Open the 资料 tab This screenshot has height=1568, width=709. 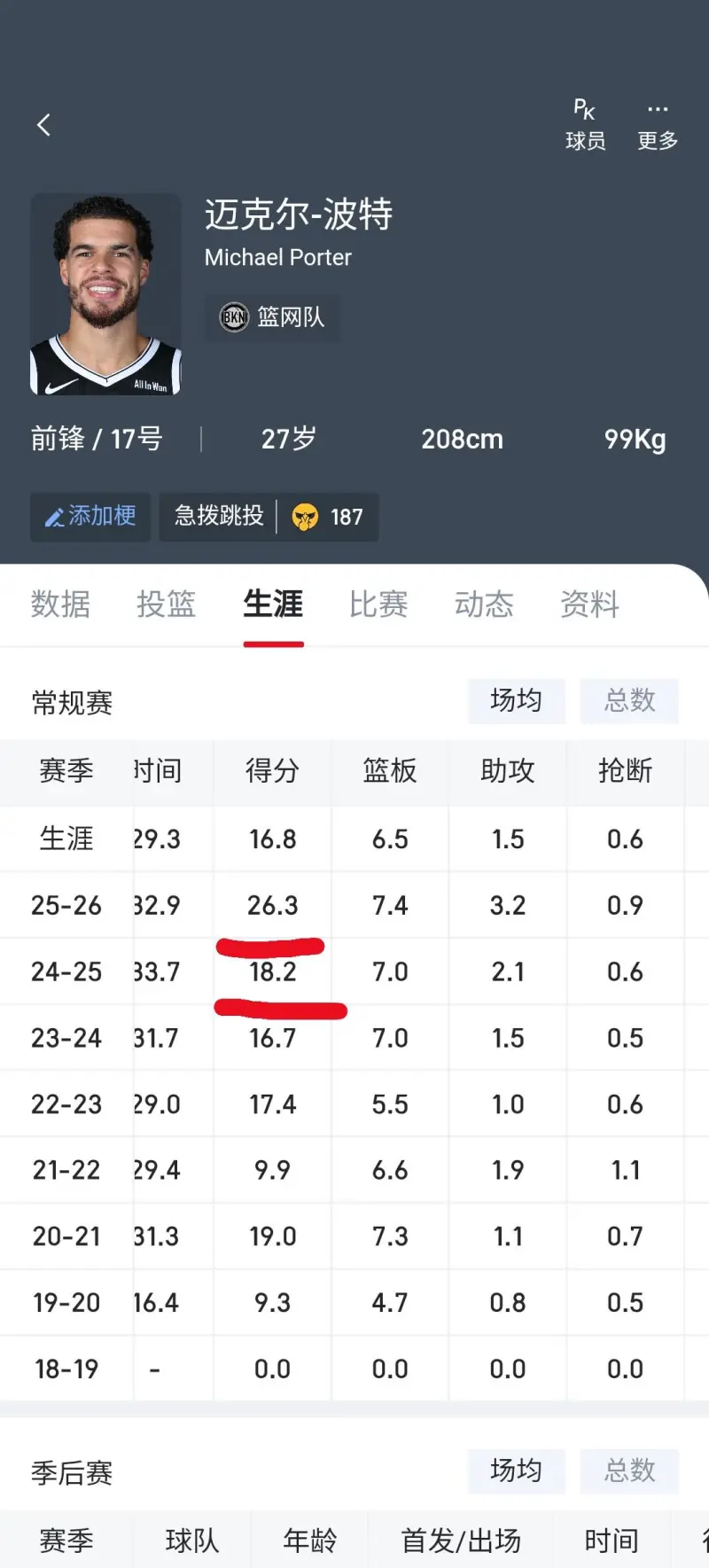point(589,605)
